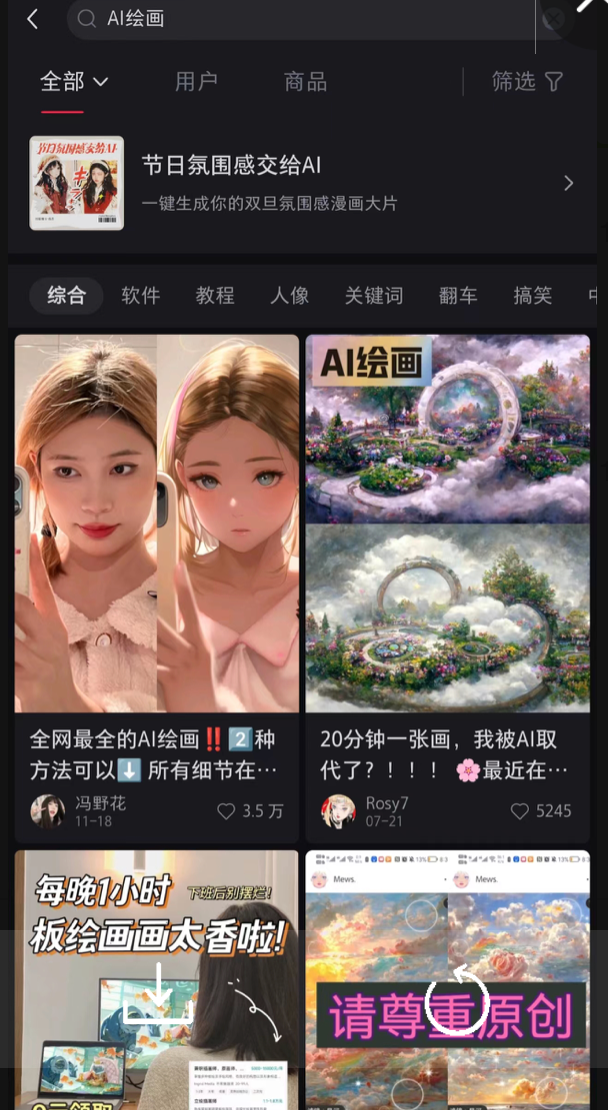
Task: Select the 综合 category chip
Action: [x=67, y=296]
